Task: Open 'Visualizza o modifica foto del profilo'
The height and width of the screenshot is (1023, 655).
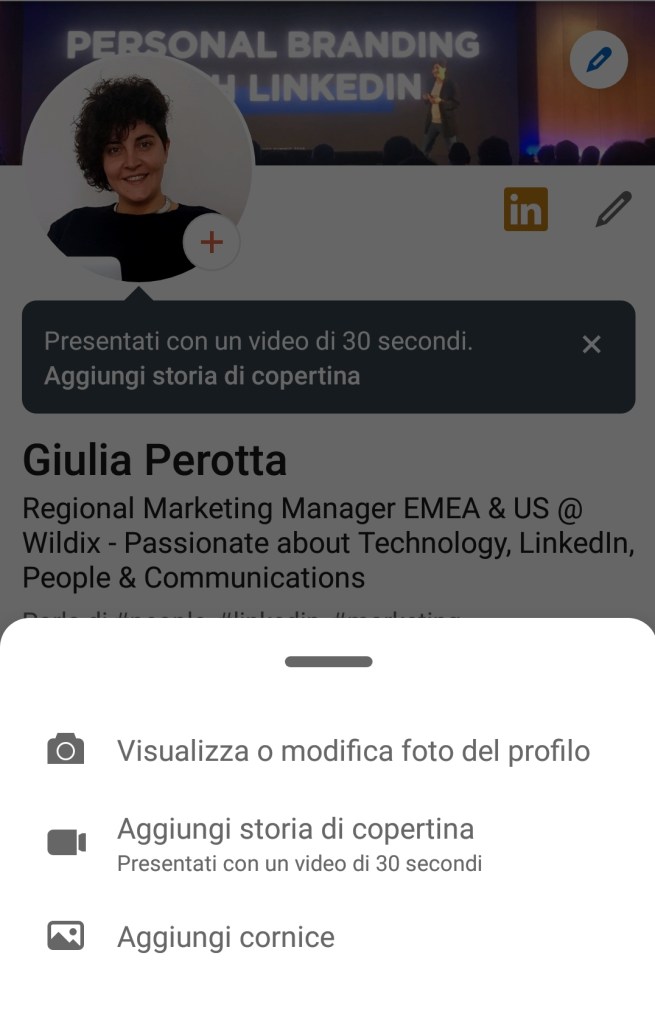Action: click(353, 750)
